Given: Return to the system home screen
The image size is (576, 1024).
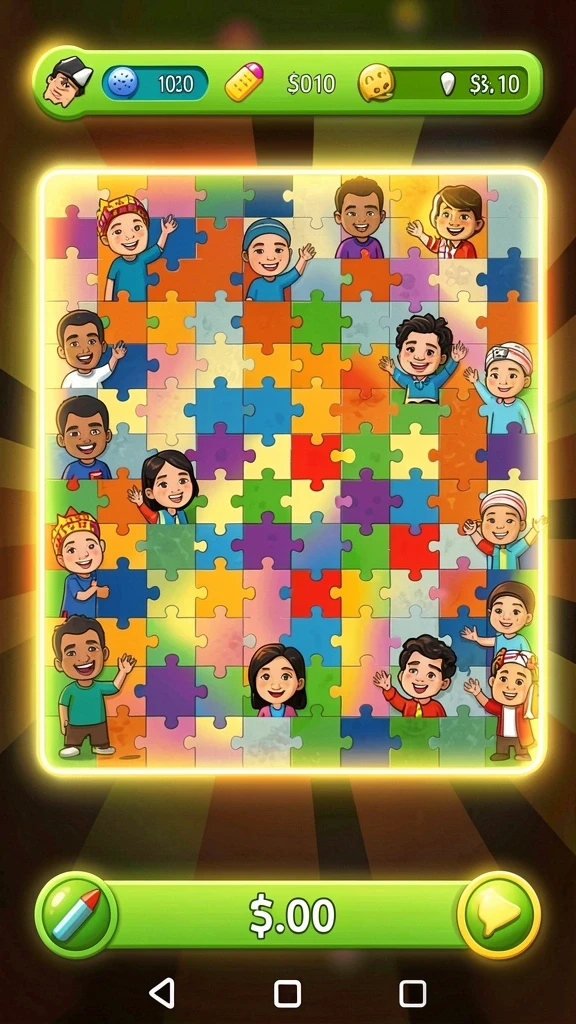Looking at the screenshot, I should point(287,993).
